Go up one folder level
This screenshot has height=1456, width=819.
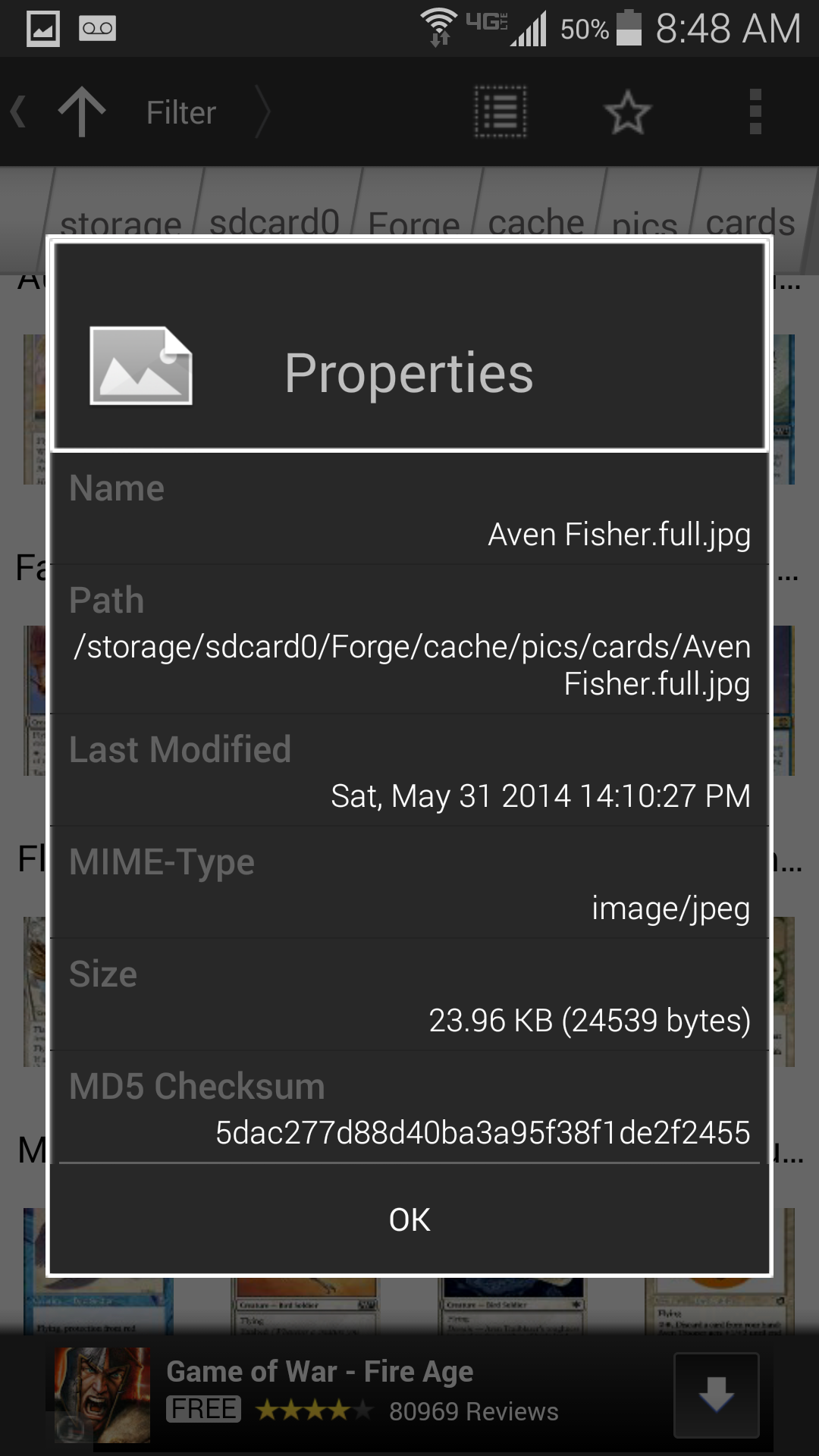pos(82,112)
